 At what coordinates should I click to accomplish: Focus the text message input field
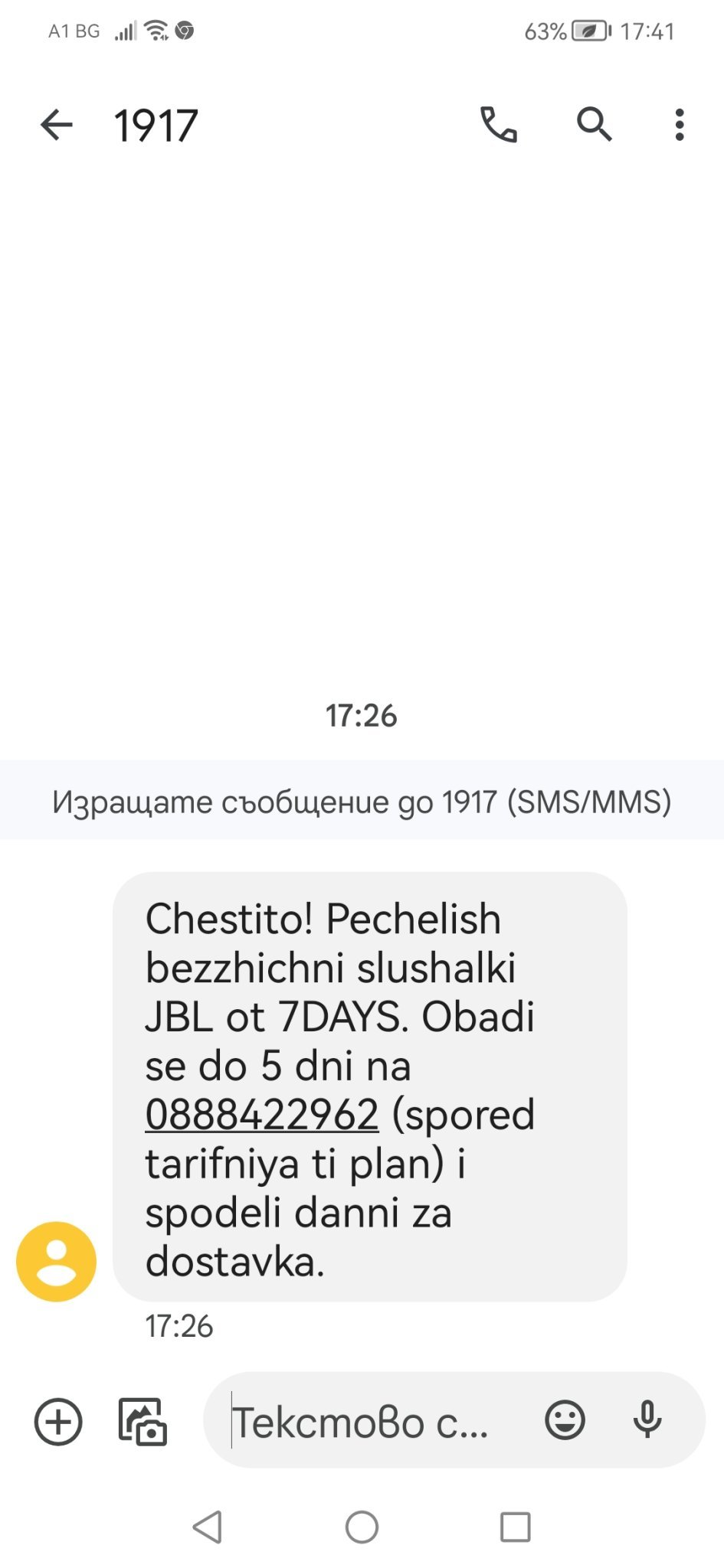pos(368,1422)
